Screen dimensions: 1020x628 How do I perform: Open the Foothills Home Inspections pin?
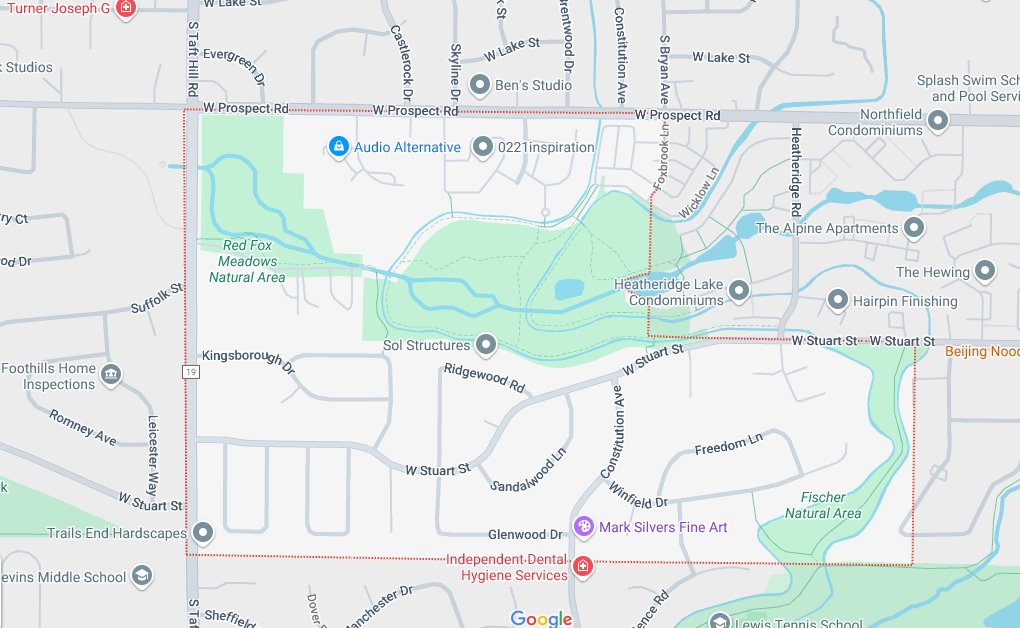coord(111,375)
